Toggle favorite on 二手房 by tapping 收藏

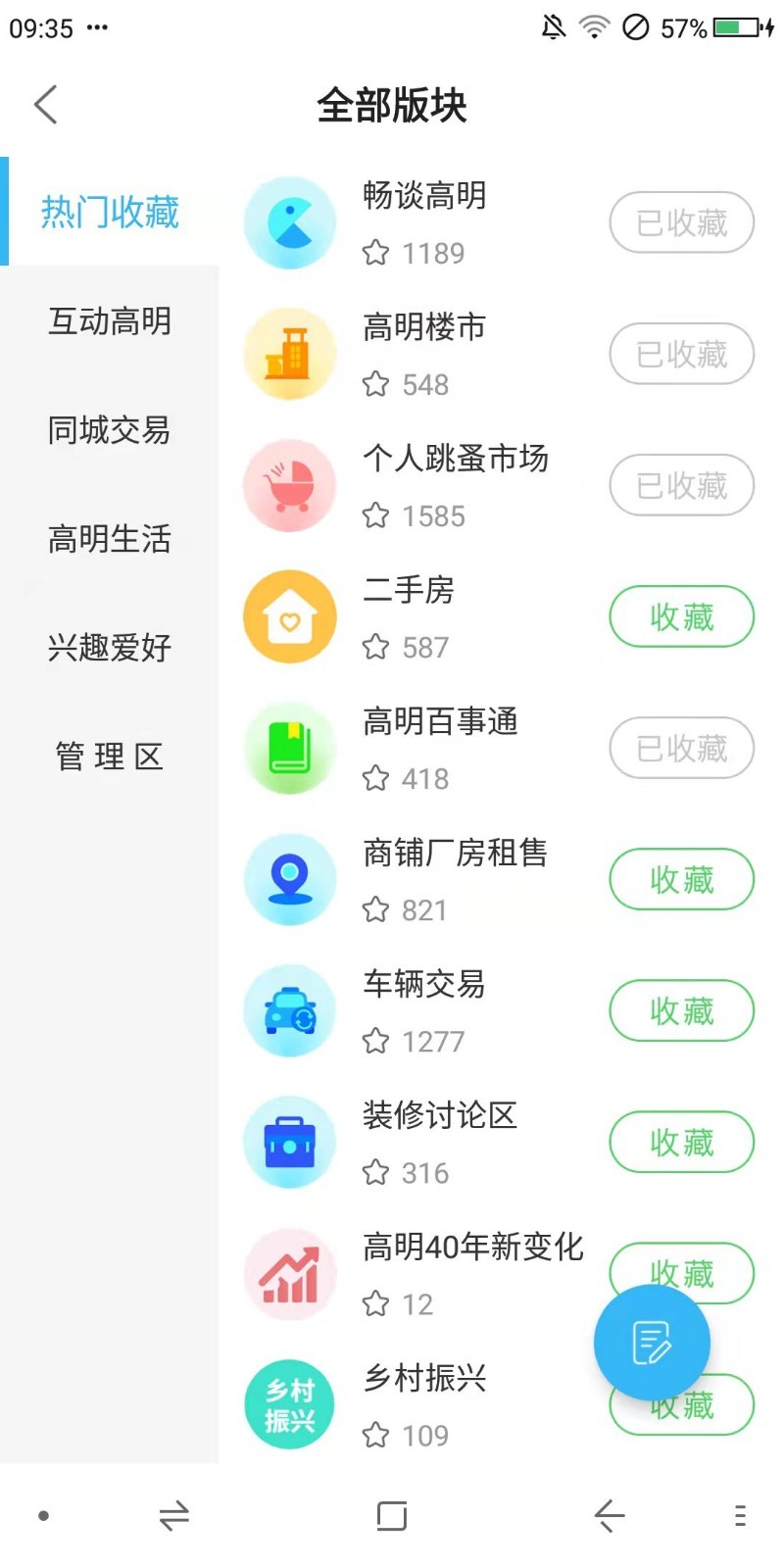[x=681, y=616]
